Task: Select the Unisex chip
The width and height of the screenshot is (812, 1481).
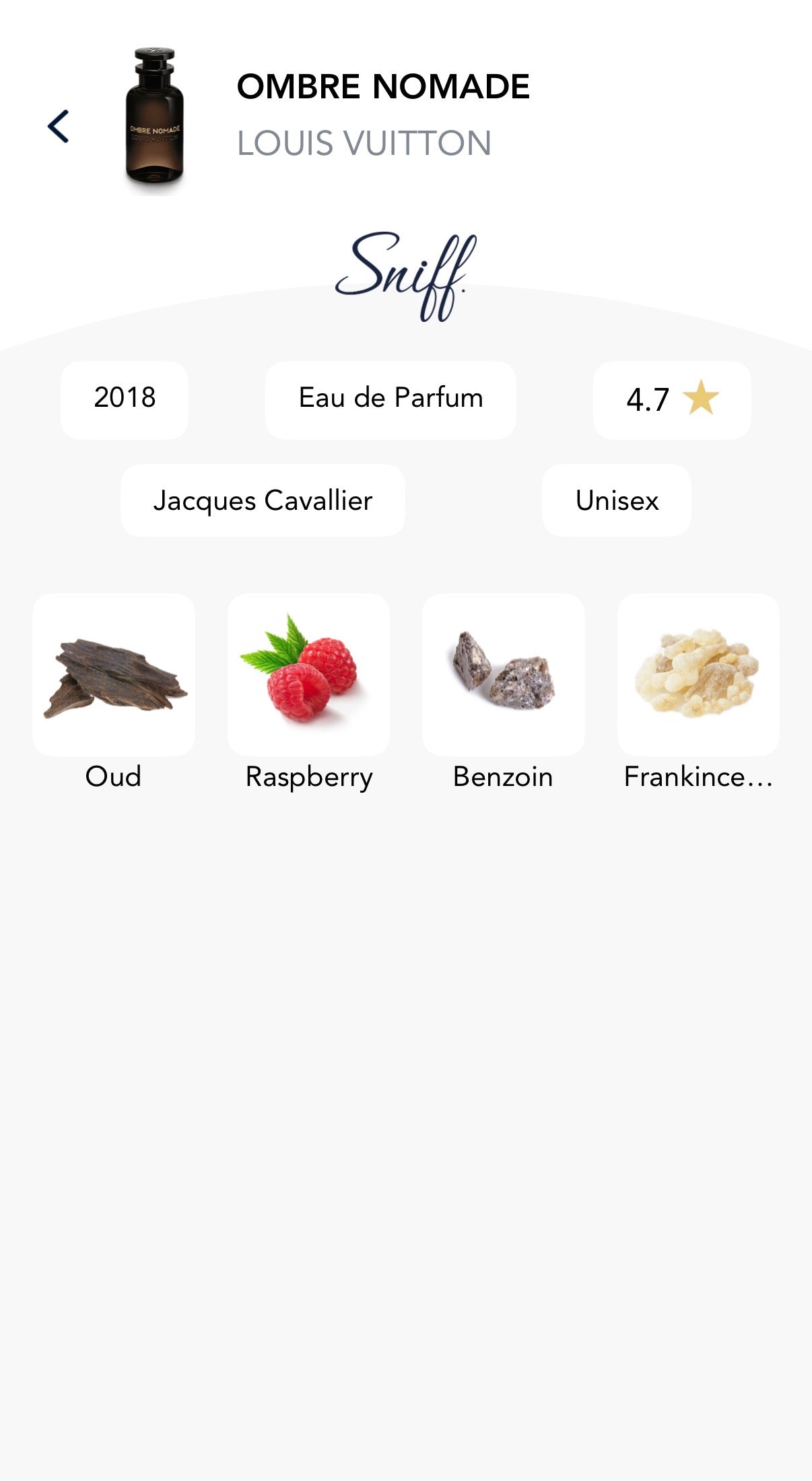Action: (617, 500)
